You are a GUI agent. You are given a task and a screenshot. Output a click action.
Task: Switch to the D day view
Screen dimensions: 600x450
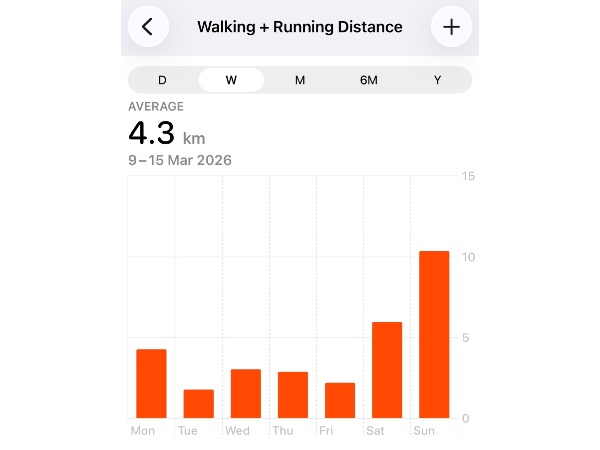click(x=162, y=80)
